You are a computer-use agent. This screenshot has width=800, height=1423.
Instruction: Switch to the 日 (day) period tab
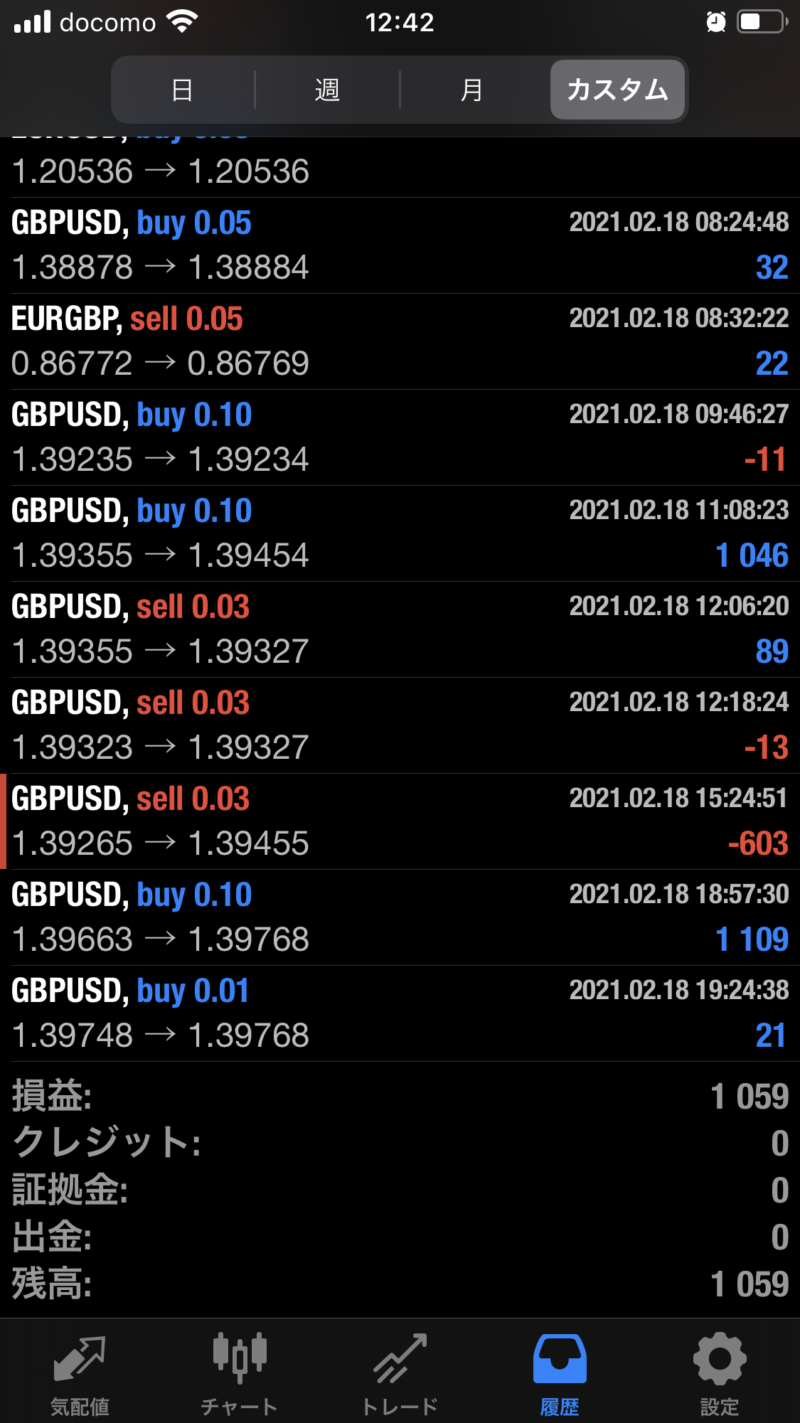click(x=182, y=90)
